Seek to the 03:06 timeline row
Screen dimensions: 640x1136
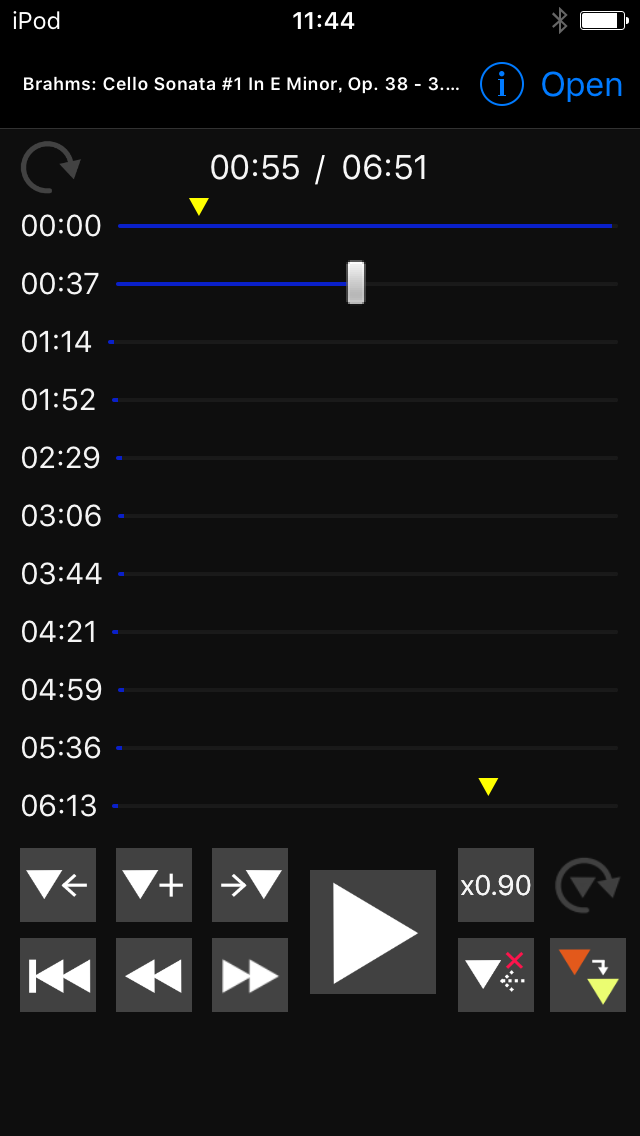click(x=365, y=516)
